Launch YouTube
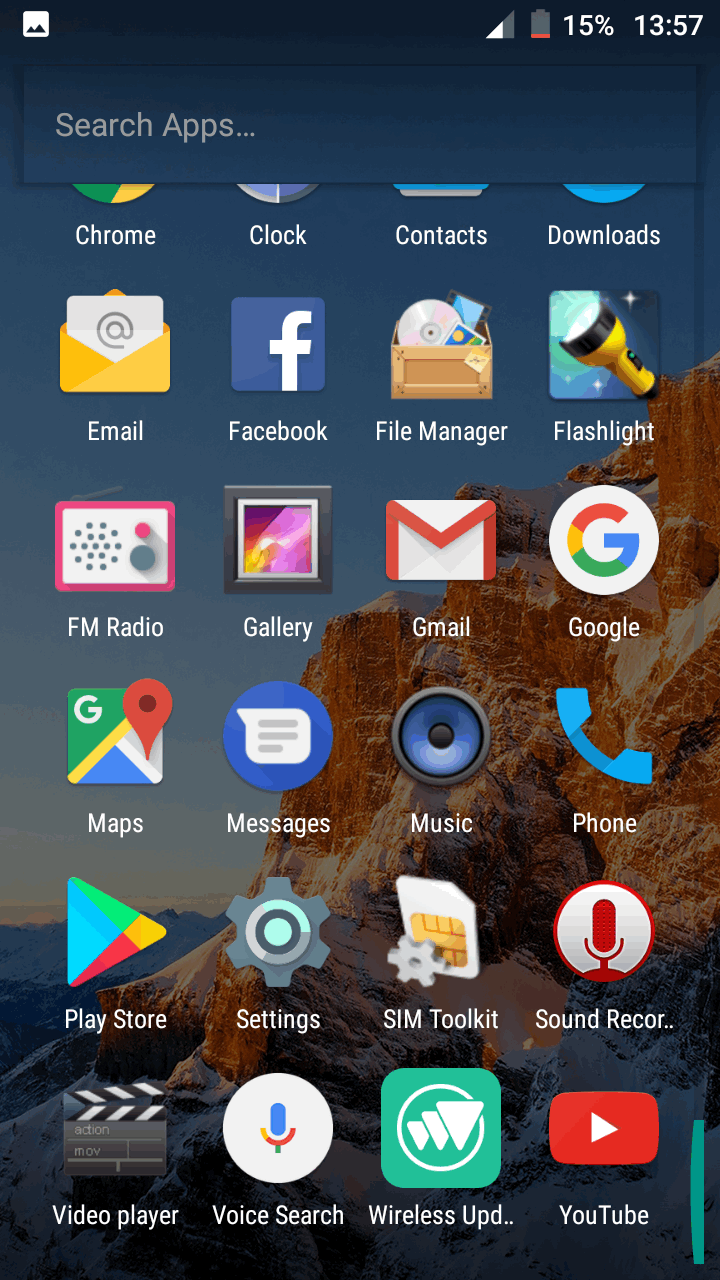Screen dimensions: 720x1280 click(x=604, y=1129)
